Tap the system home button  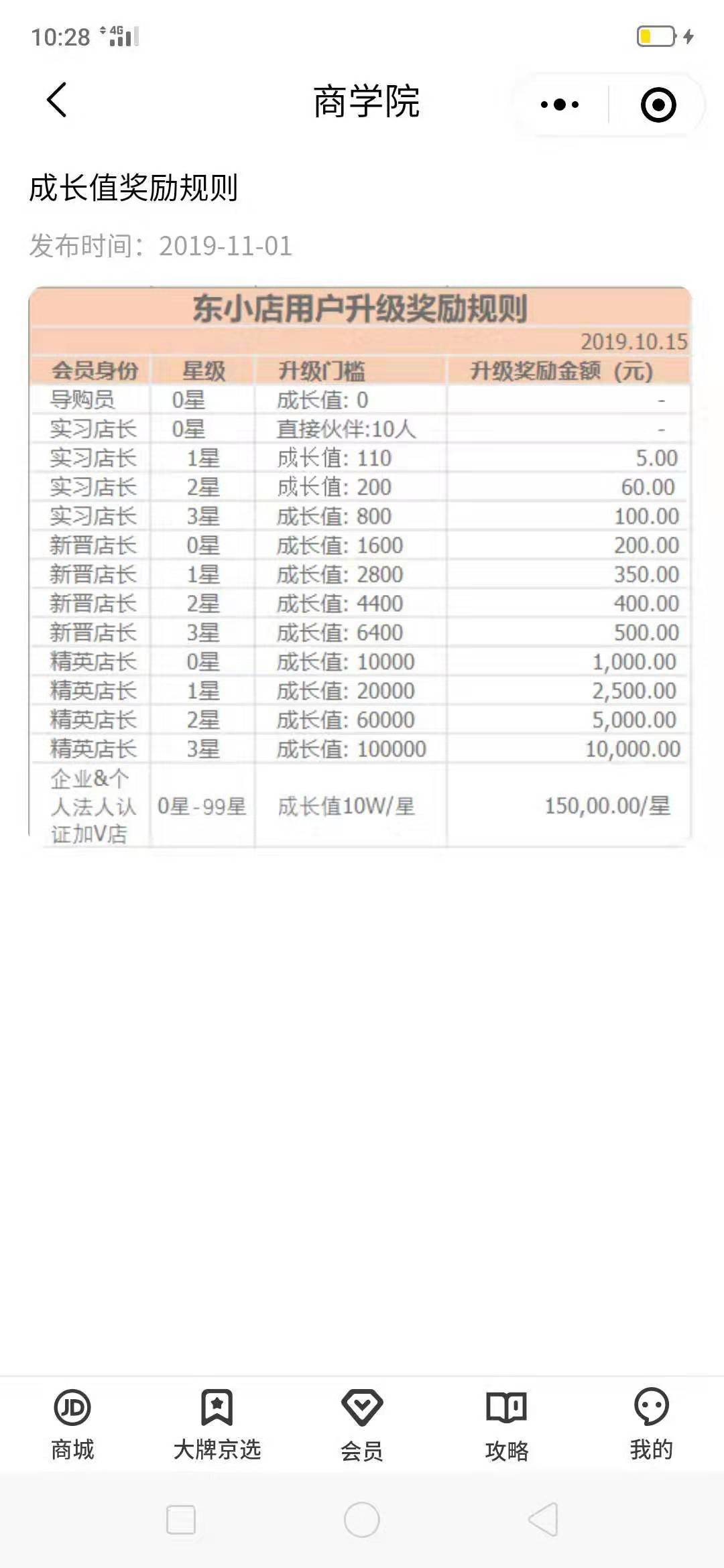click(x=362, y=1520)
